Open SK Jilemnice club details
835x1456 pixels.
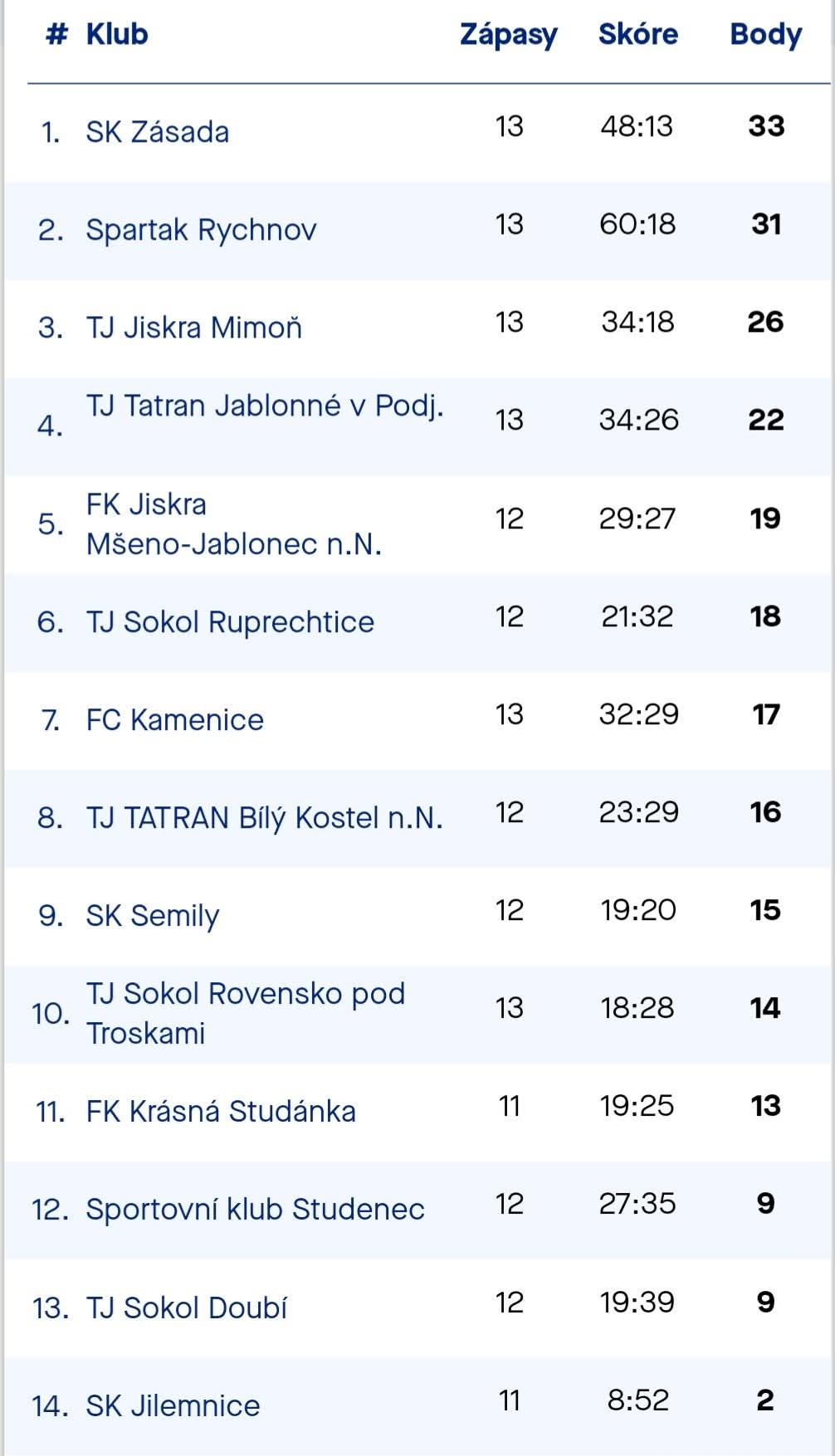[173, 1405]
